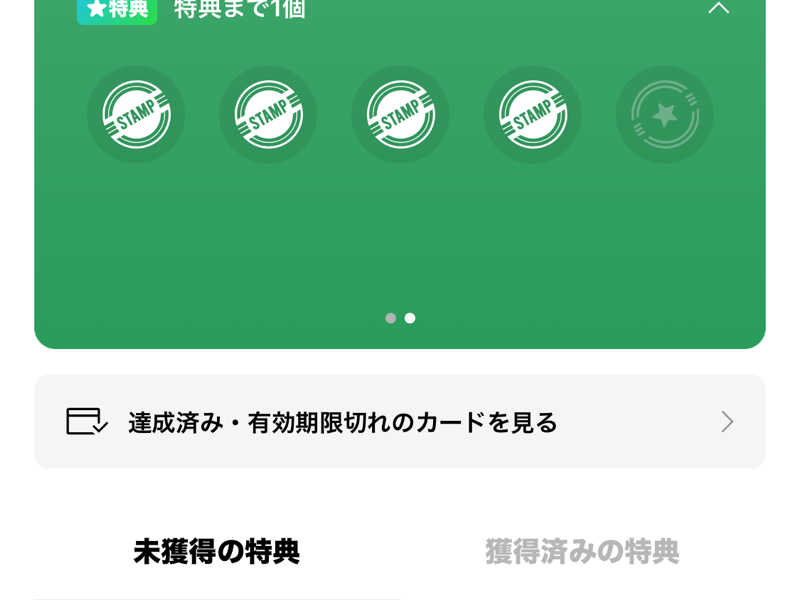Switch to the 獲得済みの特典 tab
This screenshot has height=600, width=800.
tap(582, 551)
